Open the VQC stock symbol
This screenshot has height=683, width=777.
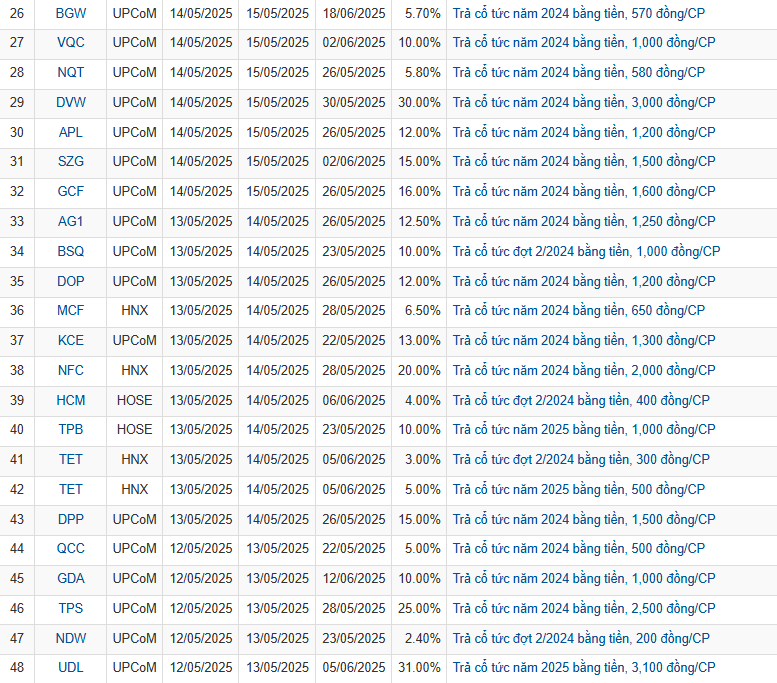(70, 43)
